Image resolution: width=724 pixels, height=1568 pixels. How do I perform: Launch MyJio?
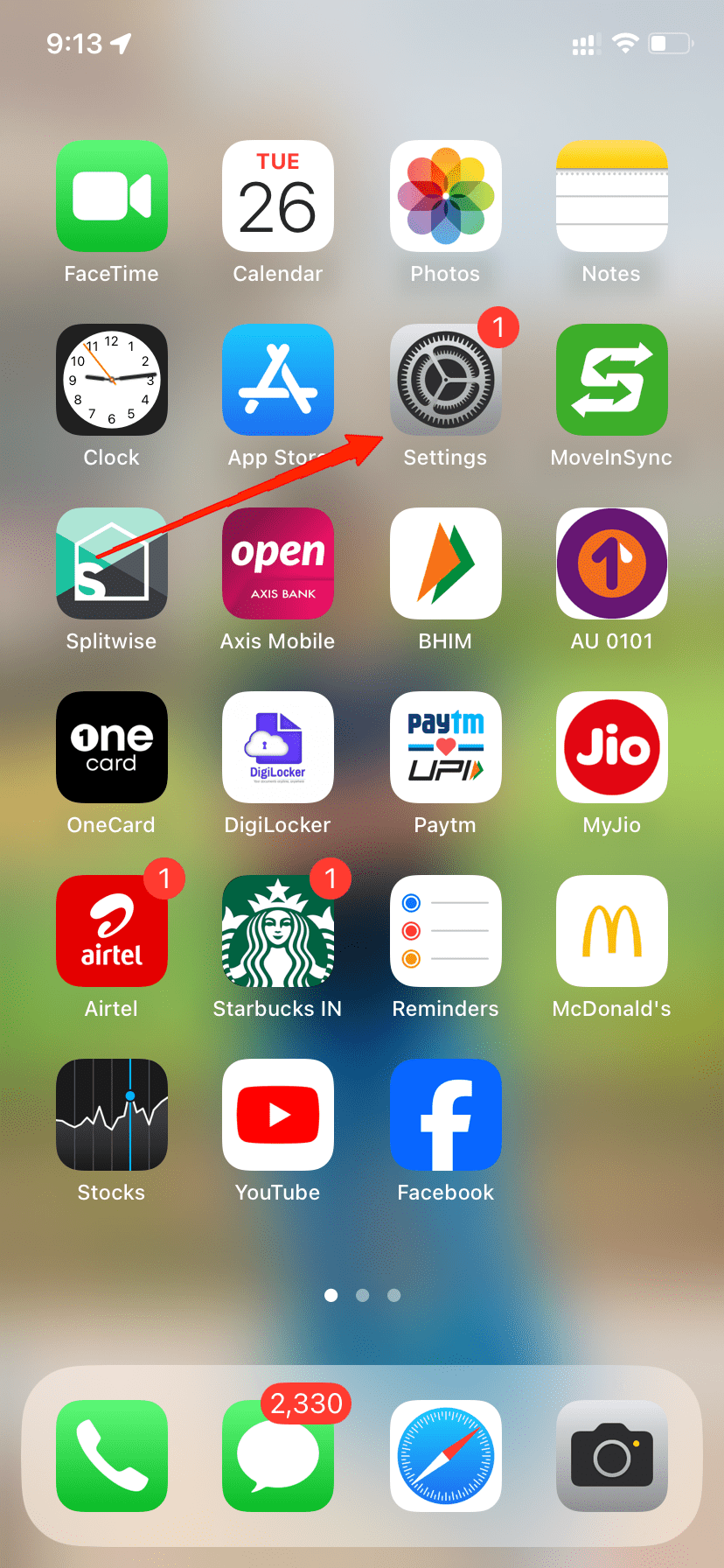[x=611, y=747]
